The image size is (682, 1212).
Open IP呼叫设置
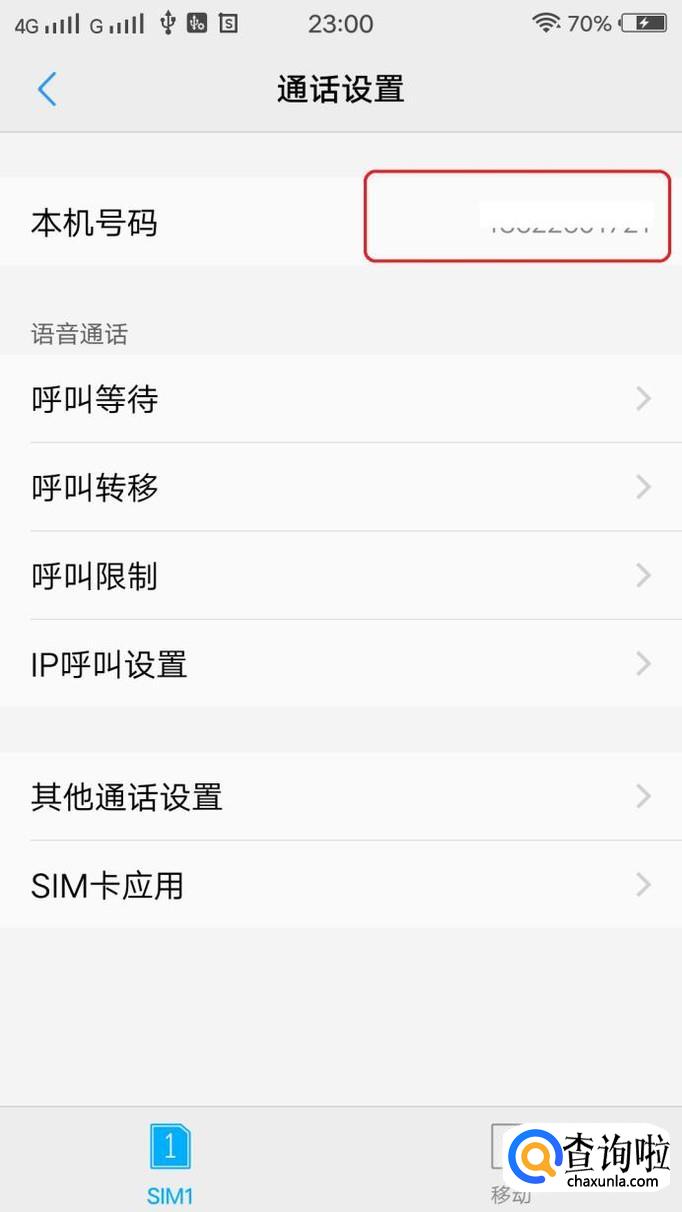click(340, 664)
